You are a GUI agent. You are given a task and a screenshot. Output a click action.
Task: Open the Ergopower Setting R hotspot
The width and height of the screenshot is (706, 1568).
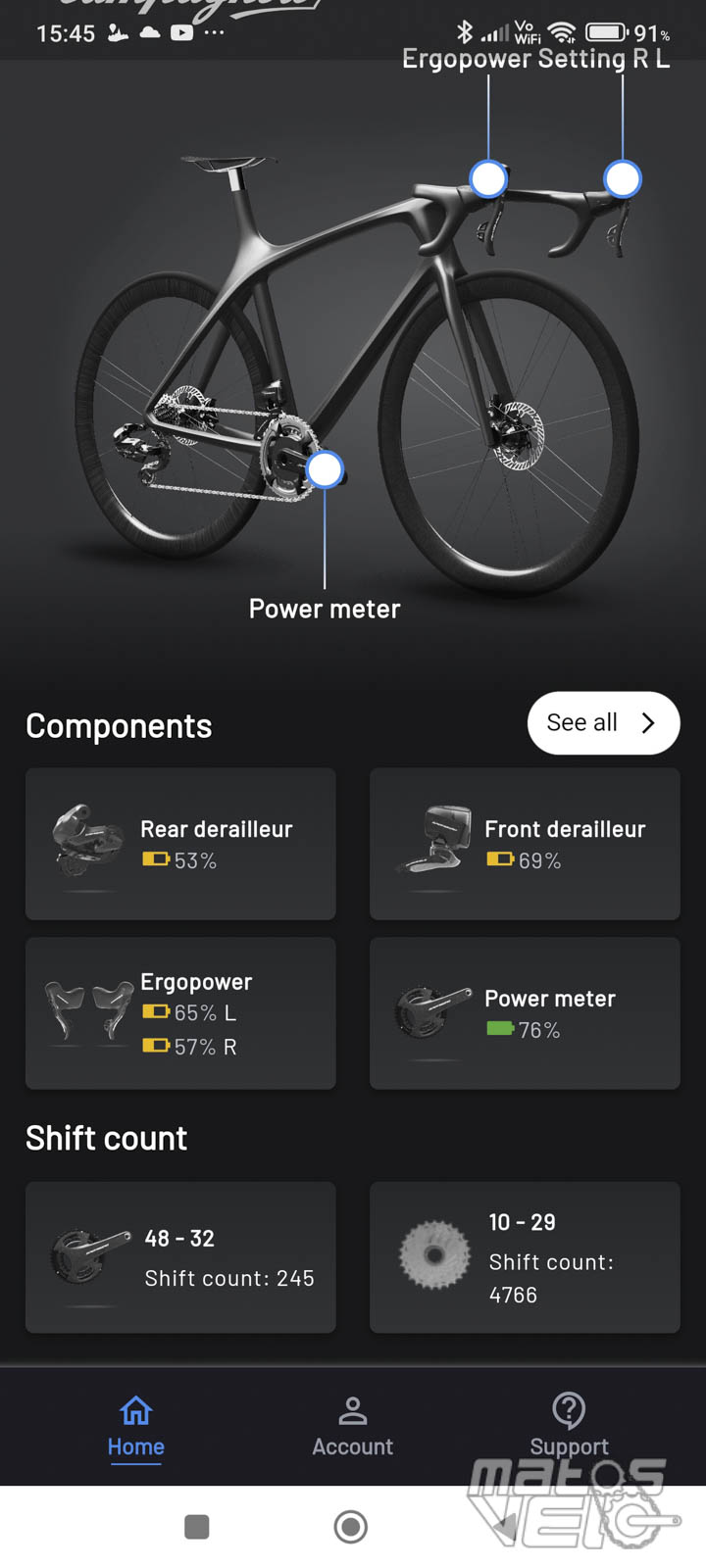[x=488, y=178]
